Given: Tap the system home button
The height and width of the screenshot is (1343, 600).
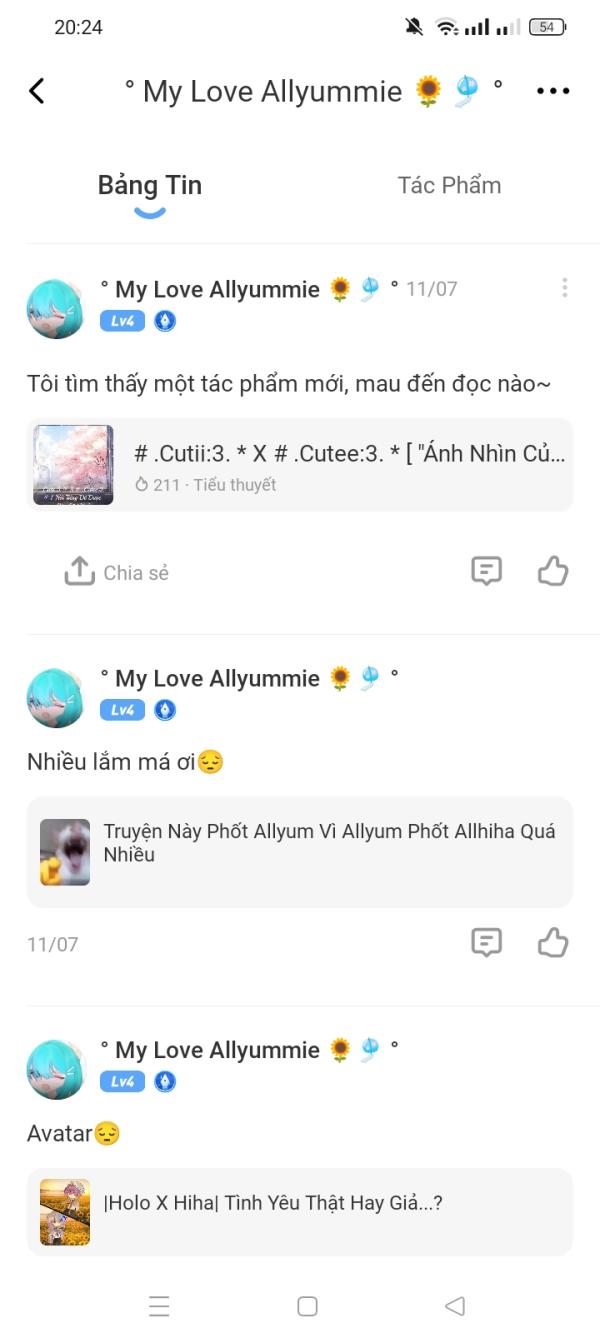Looking at the screenshot, I should (308, 1306).
